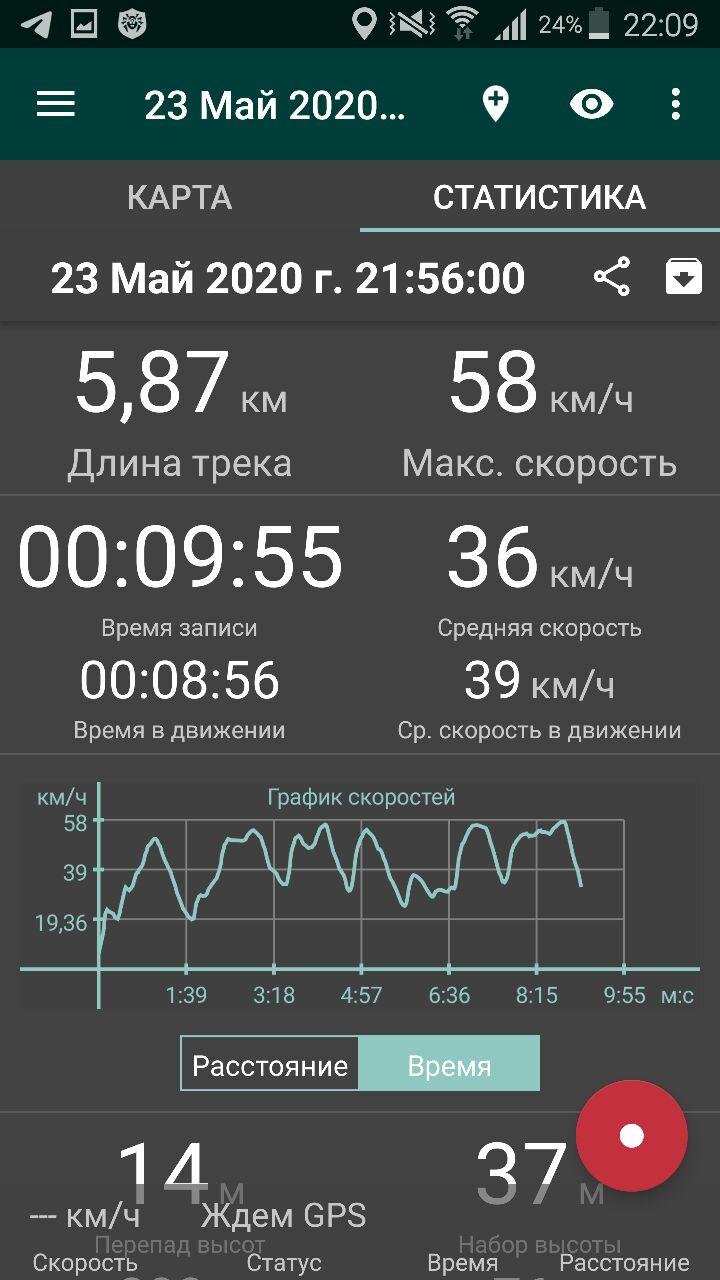
Task: Select the СТАТИСТИКА tab
Action: coord(540,197)
